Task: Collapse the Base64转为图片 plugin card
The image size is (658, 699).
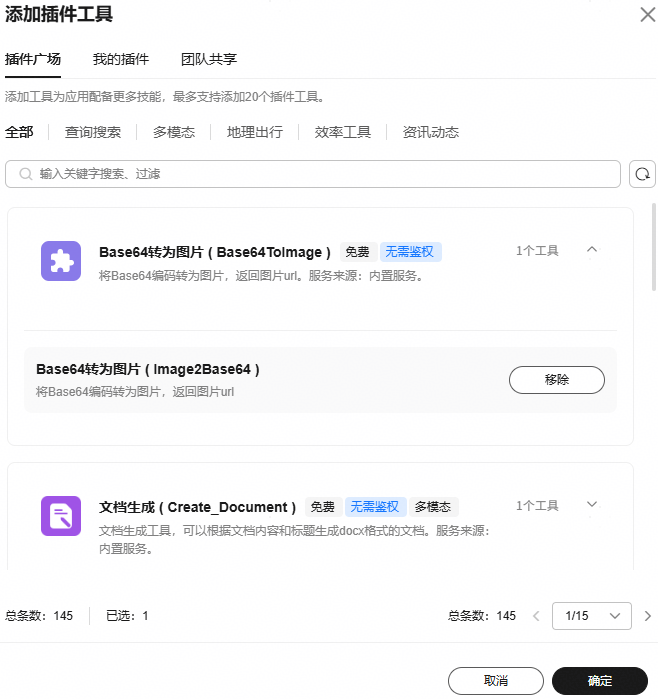Action: 592,251
